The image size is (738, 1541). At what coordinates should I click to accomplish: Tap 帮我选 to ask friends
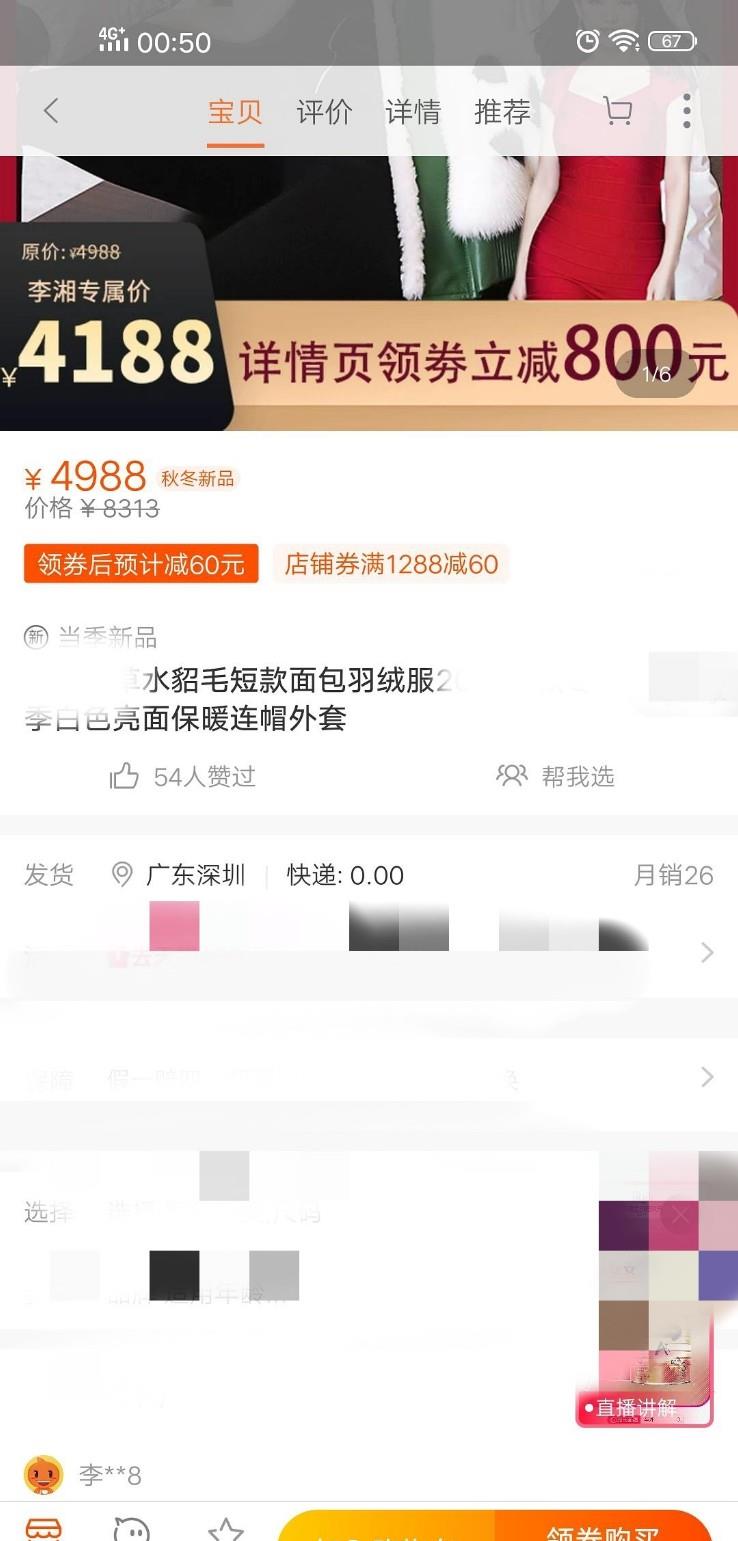pyautogui.click(x=556, y=777)
